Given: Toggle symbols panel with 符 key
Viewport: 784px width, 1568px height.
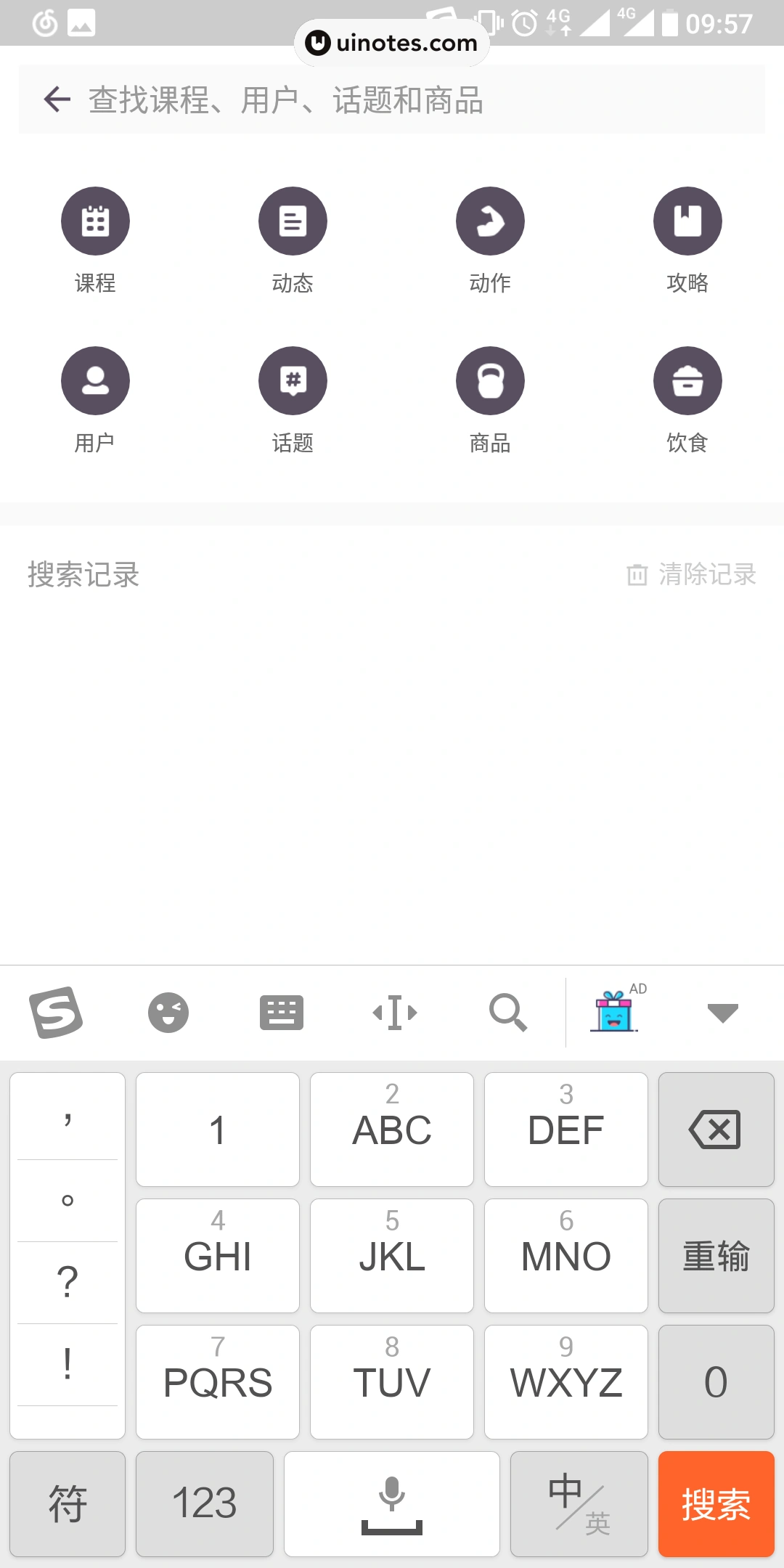Looking at the screenshot, I should (67, 1504).
